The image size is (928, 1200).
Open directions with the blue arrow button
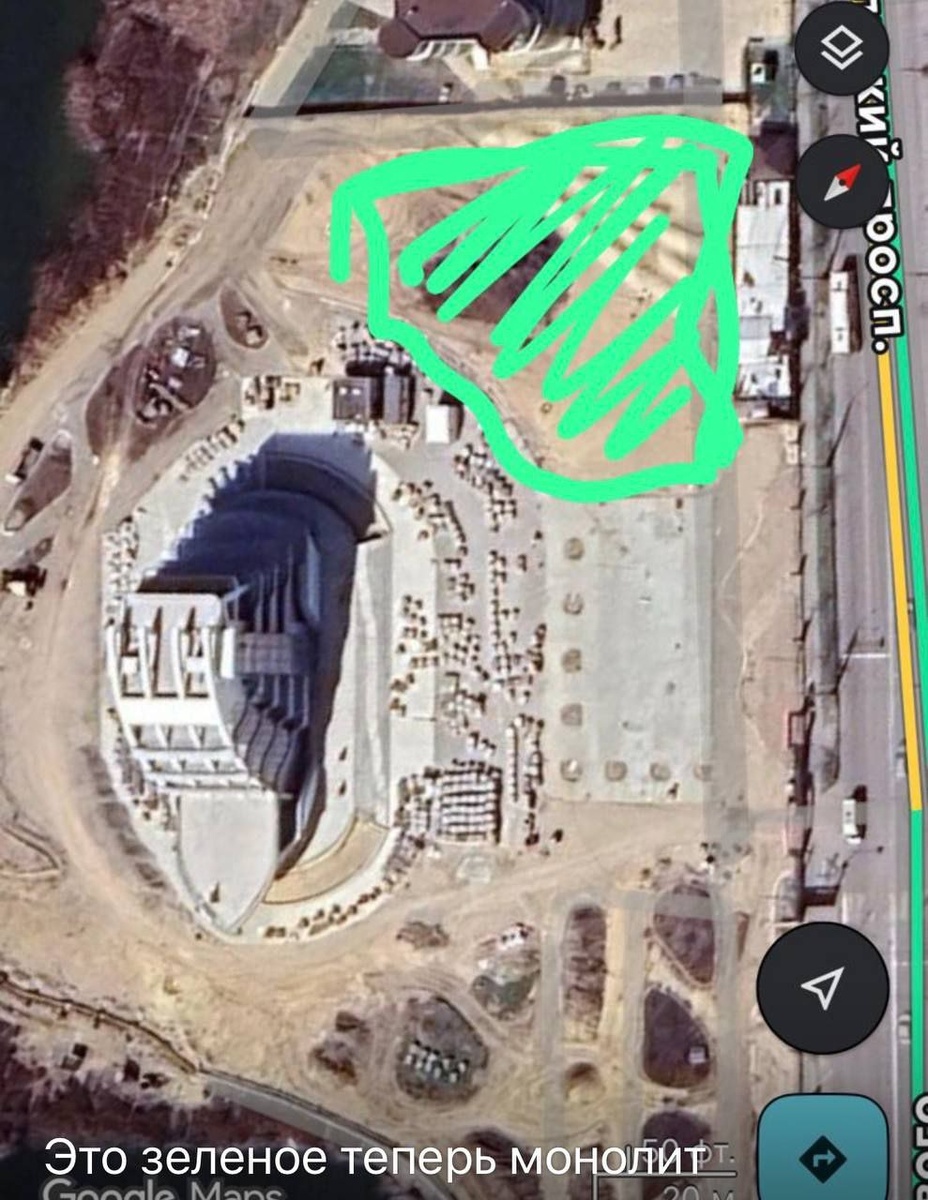(x=824, y=1158)
